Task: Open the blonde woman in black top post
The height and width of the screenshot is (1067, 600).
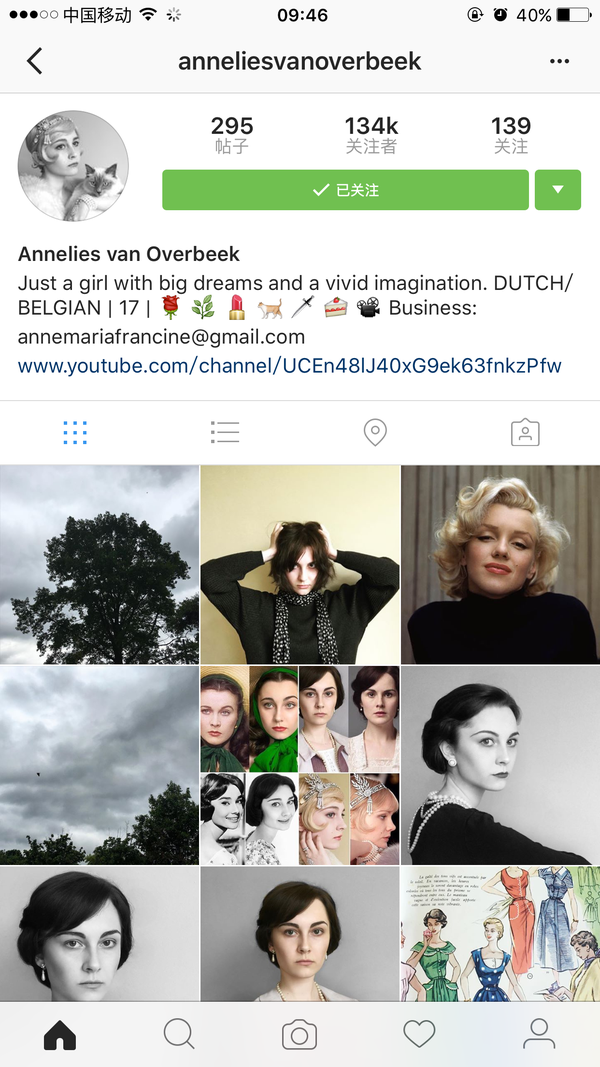Action: click(x=500, y=565)
